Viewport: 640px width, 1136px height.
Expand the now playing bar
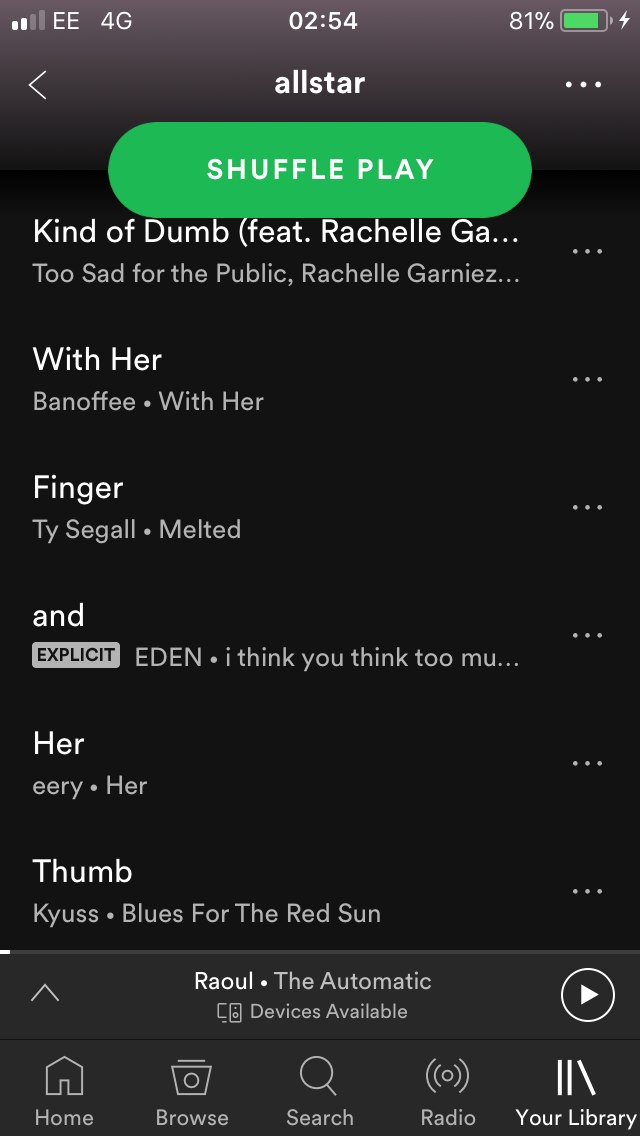coord(45,993)
